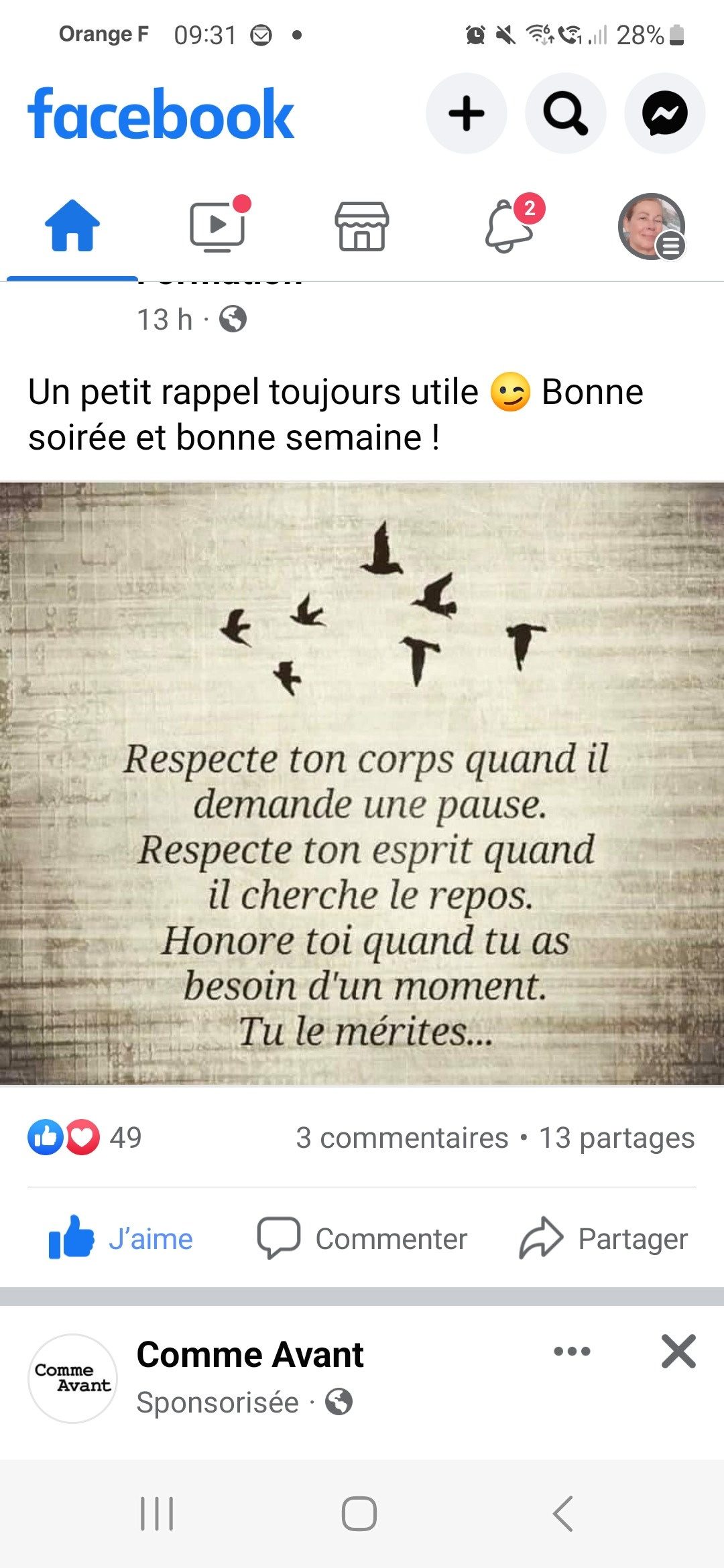The image size is (724, 1568).
Task: Toggle the J'aime like button
Action: (121, 1238)
